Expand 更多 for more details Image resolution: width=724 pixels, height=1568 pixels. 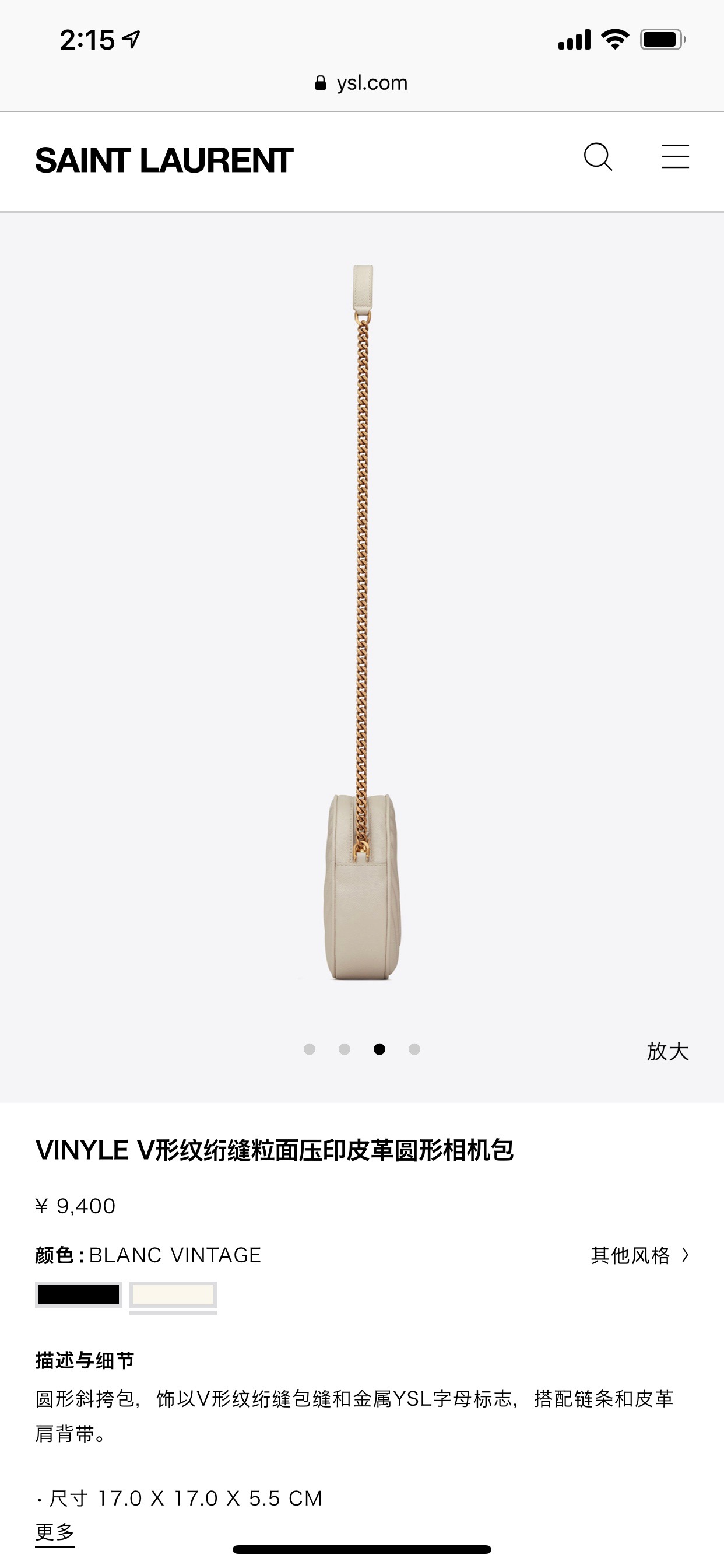(55, 1531)
